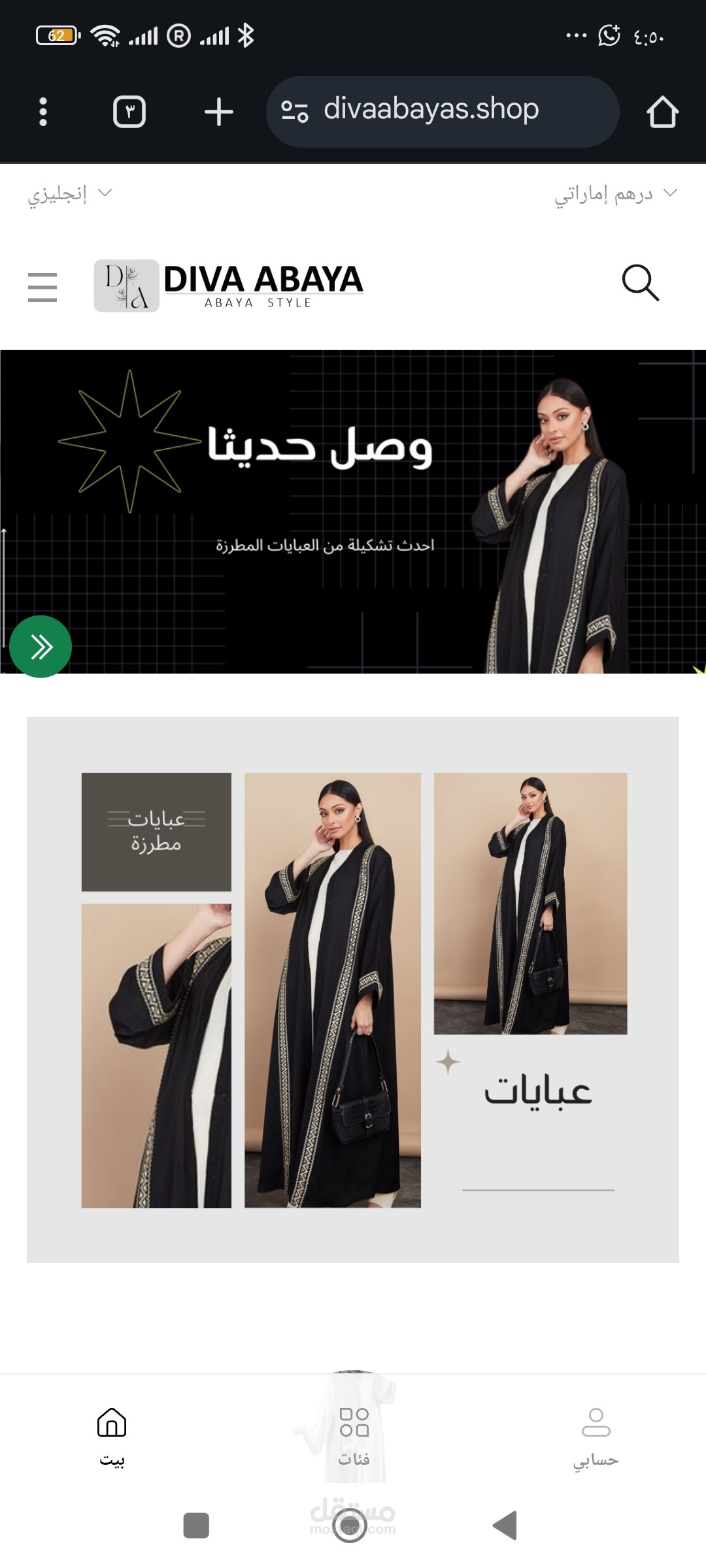706x1568 pixels.
Task: Open the hamburger drawer menu
Action: point(42,287)
